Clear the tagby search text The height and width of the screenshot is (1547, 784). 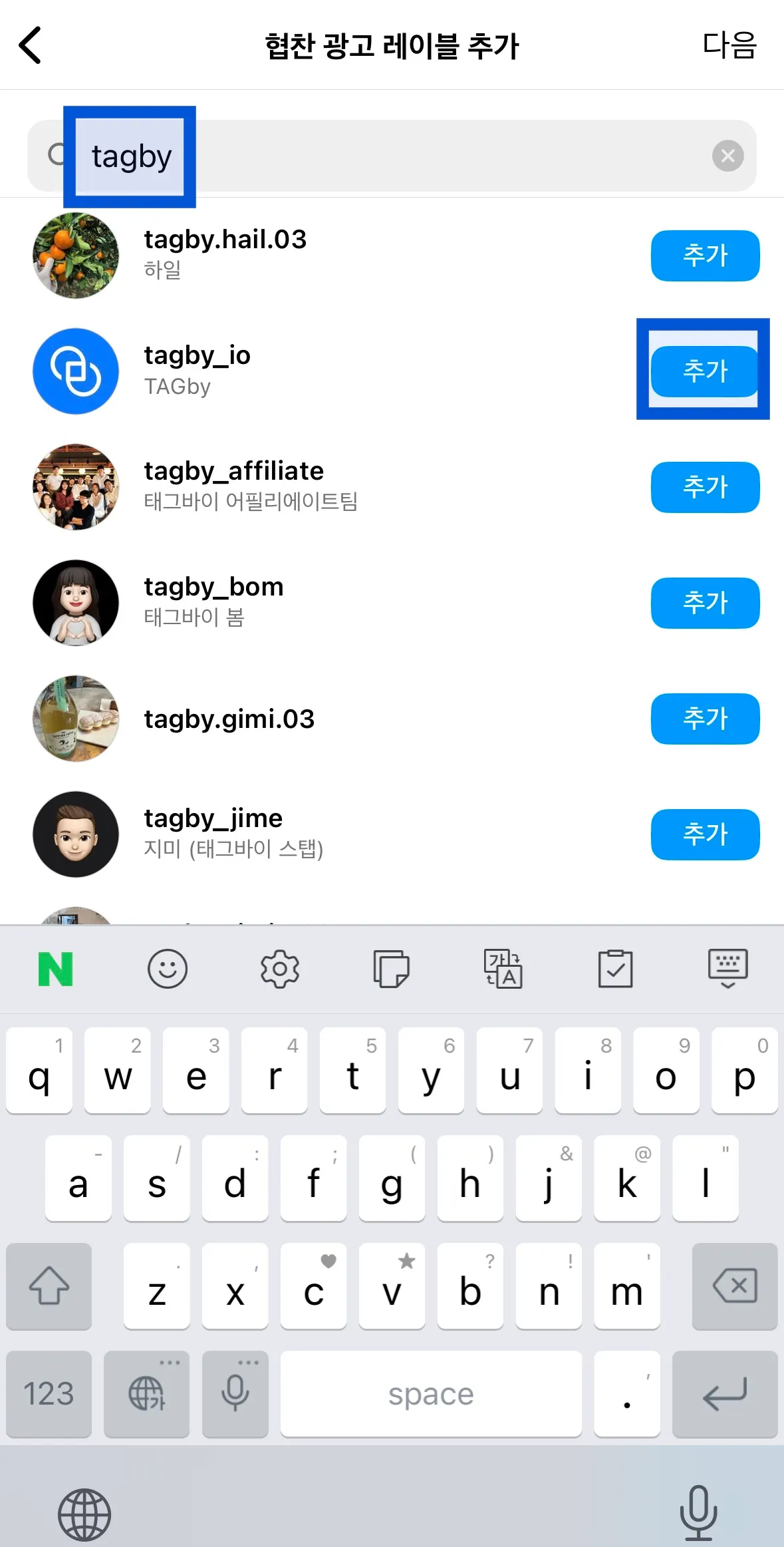point(727,156)
